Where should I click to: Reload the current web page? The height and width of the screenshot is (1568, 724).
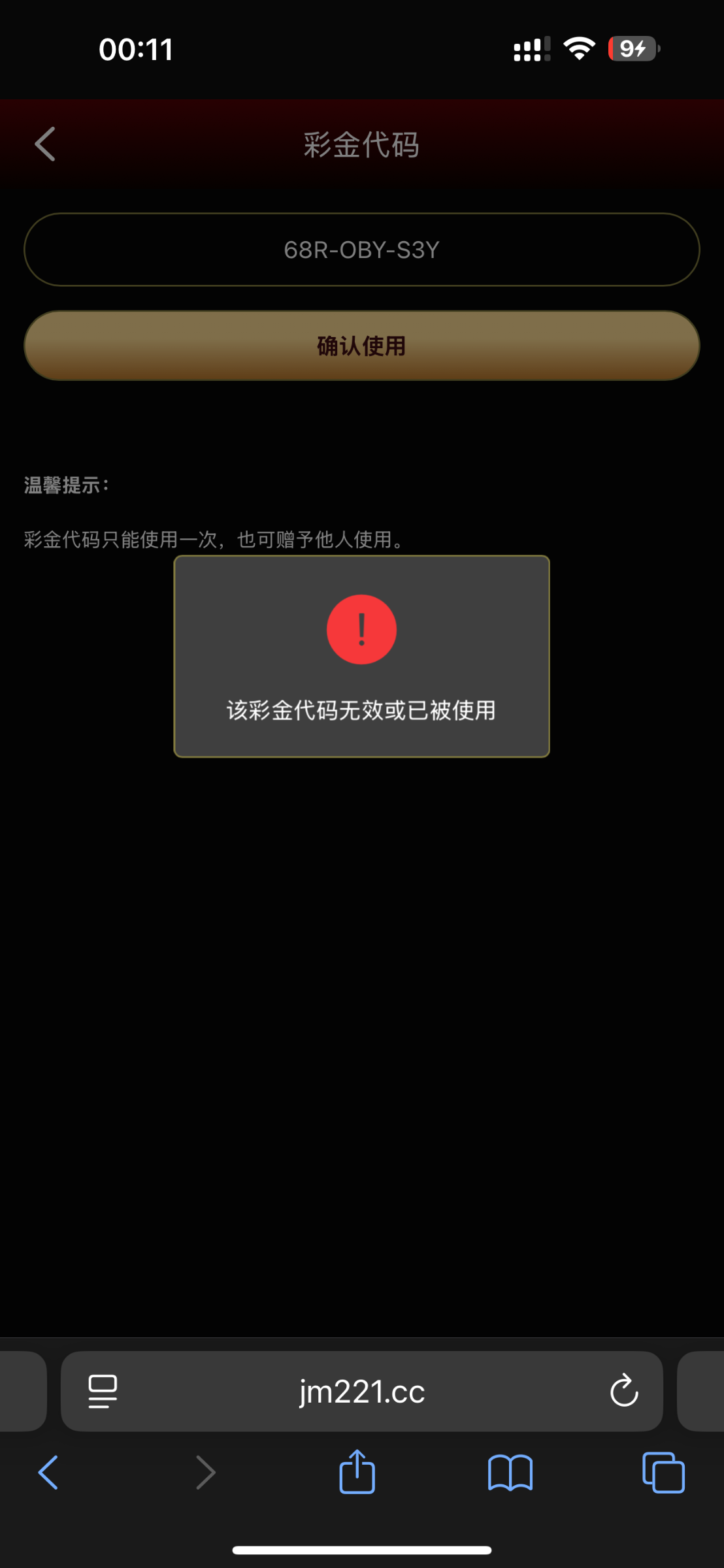tap(623, 1391)
